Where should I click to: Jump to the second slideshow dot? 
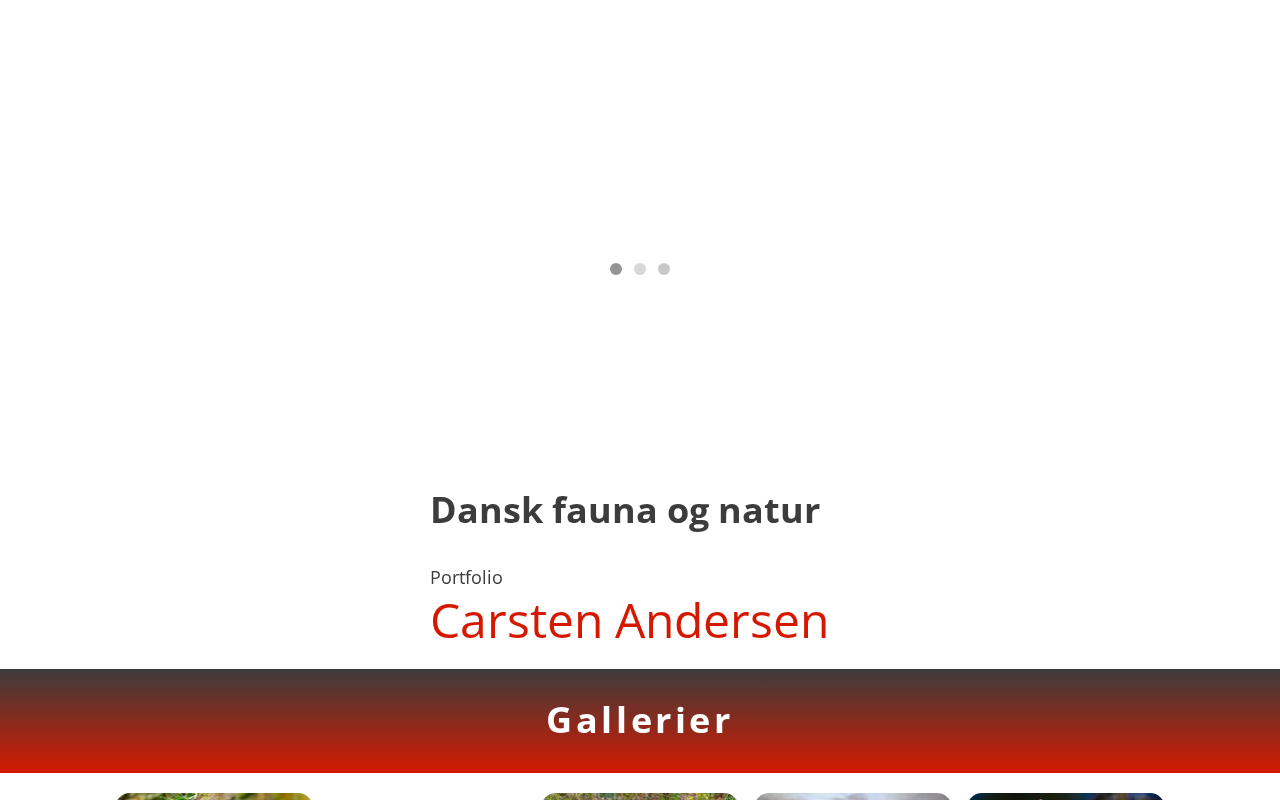640,269
